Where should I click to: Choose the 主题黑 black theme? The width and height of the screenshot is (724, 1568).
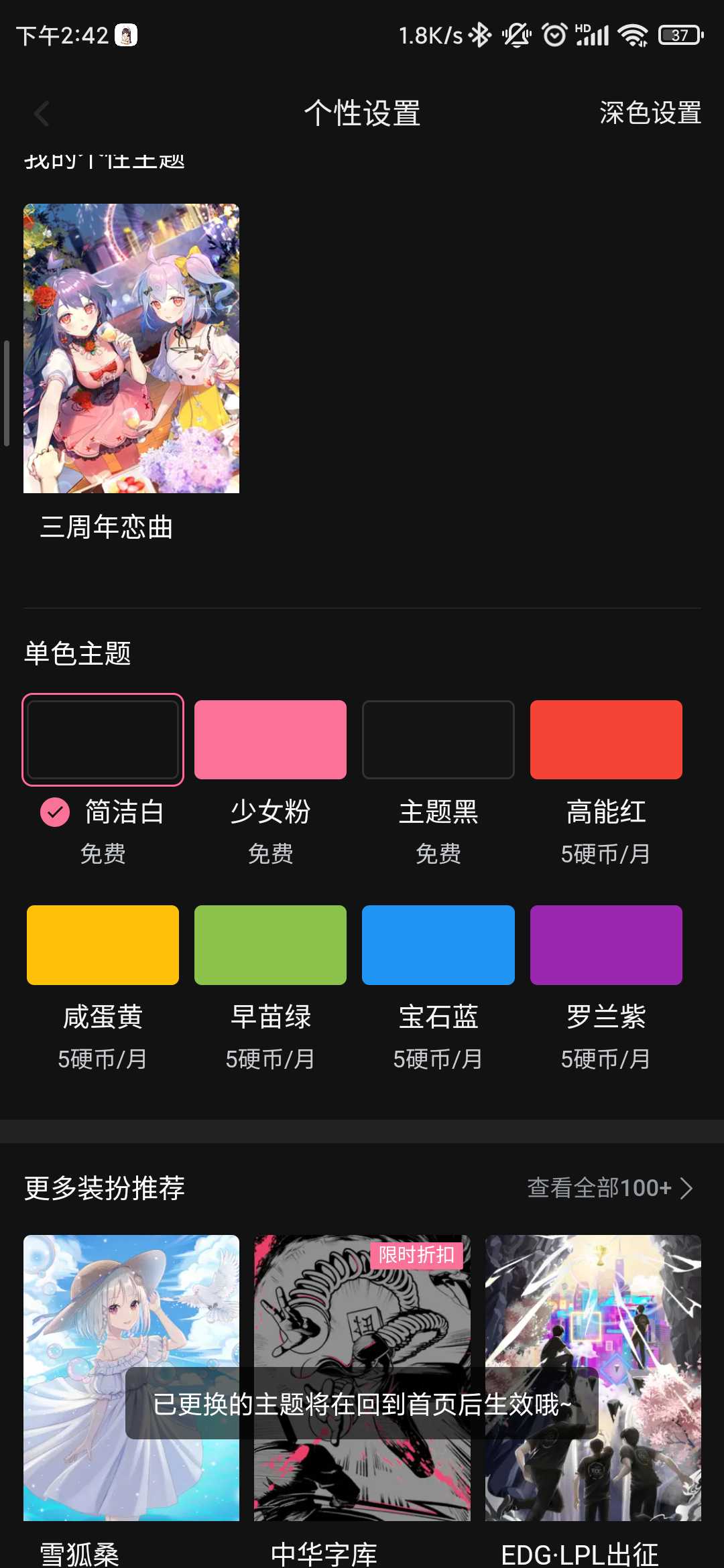point(438,740)
